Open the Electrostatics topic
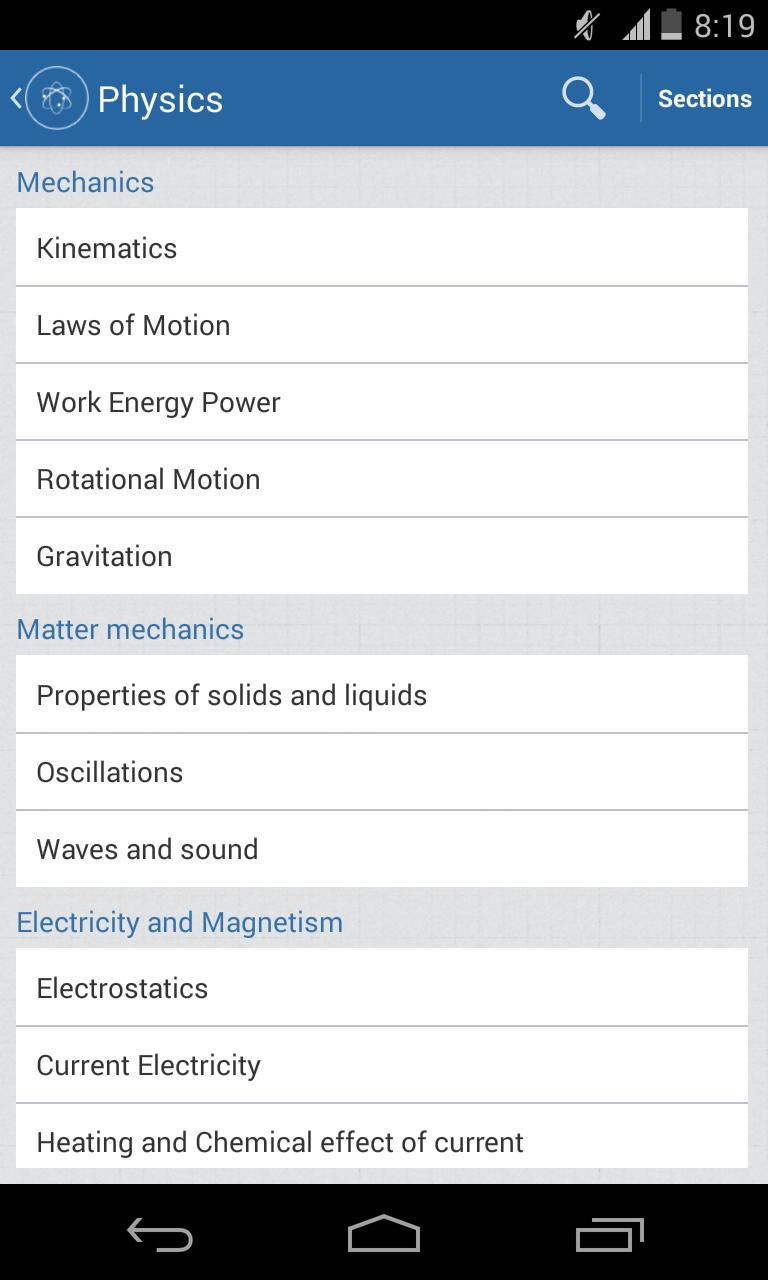 click(381, 988)
